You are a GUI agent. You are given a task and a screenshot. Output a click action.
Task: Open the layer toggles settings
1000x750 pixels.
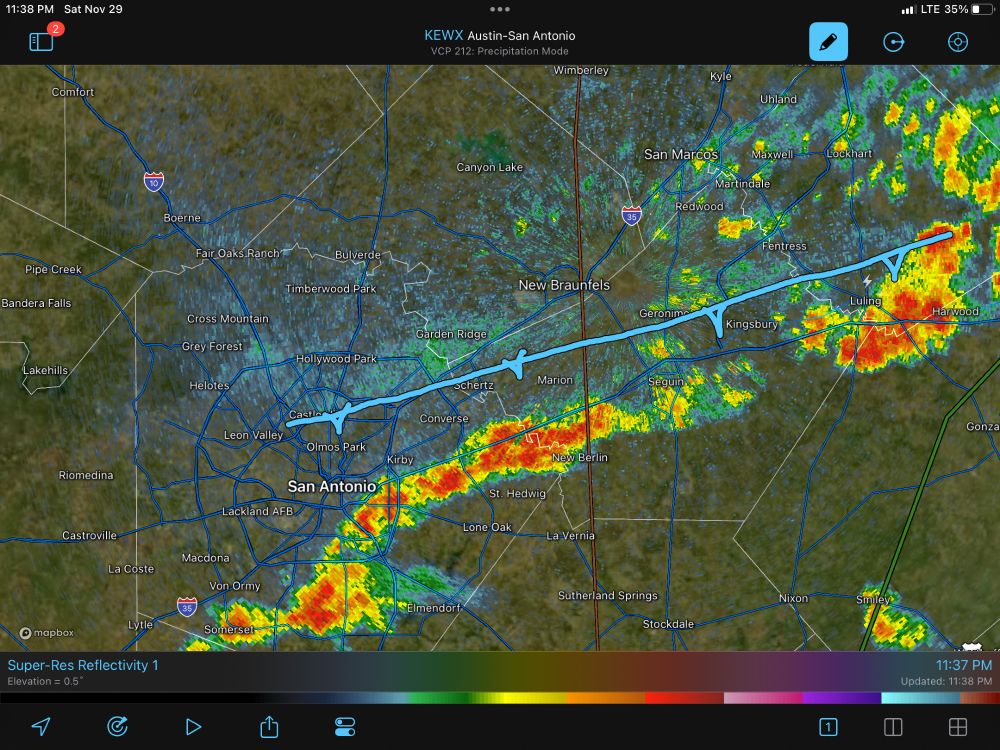click(x=345, y=726)
